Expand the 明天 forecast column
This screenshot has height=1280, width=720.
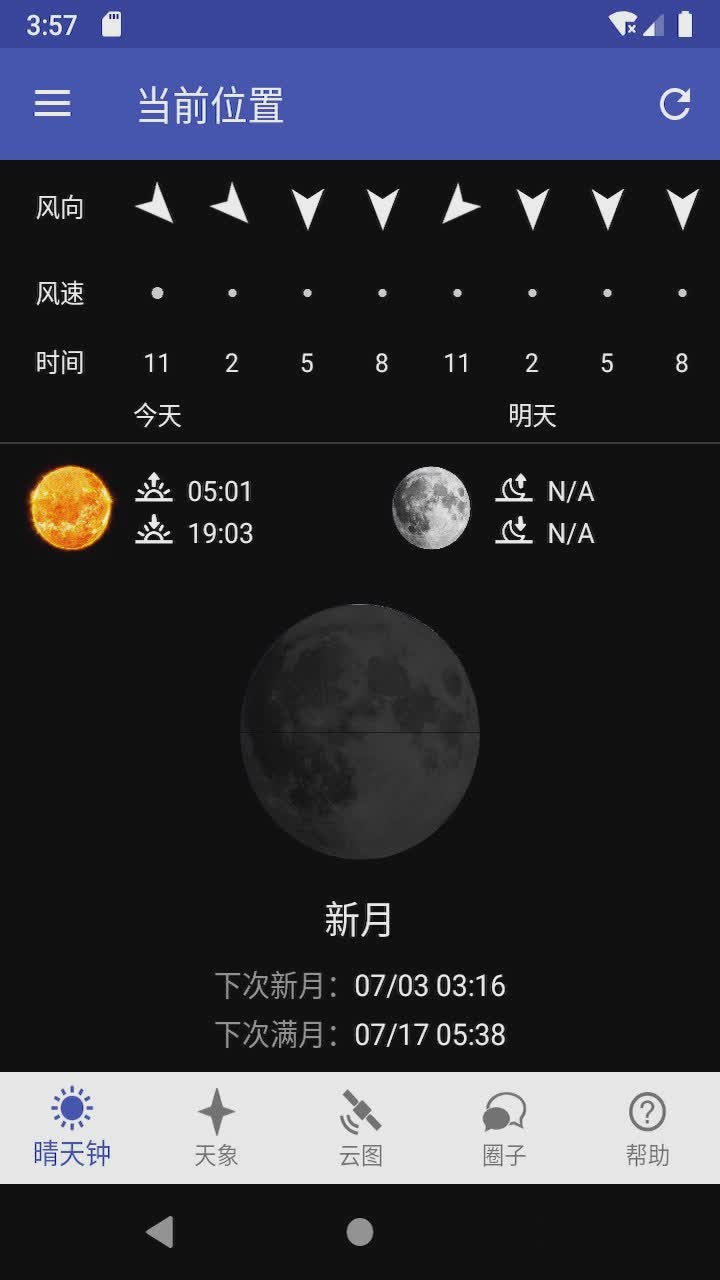(x=532, y=413)
